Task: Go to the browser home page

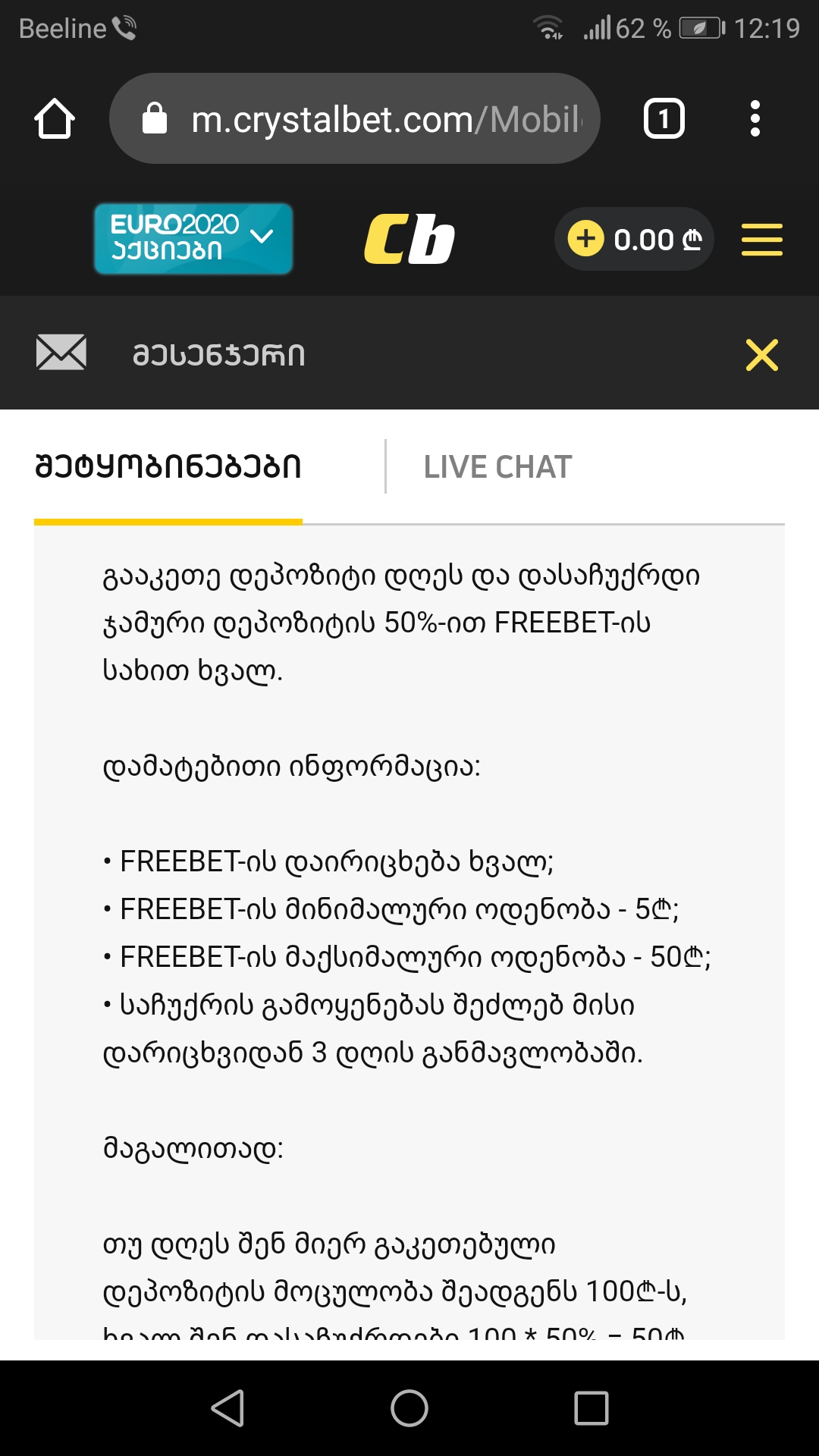Action: pyautogui.click(x=55, y=119)
